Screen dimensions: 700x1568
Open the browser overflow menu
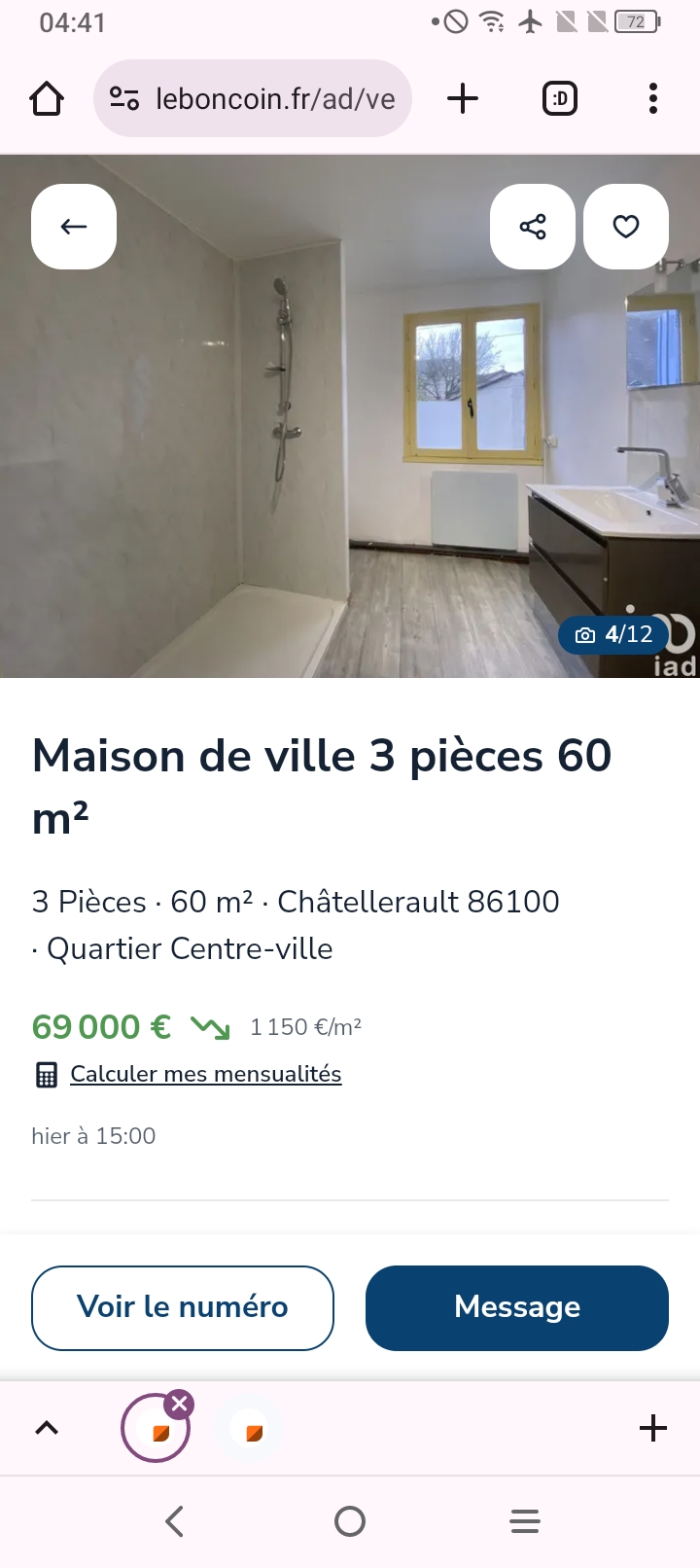tap(652, 98)
